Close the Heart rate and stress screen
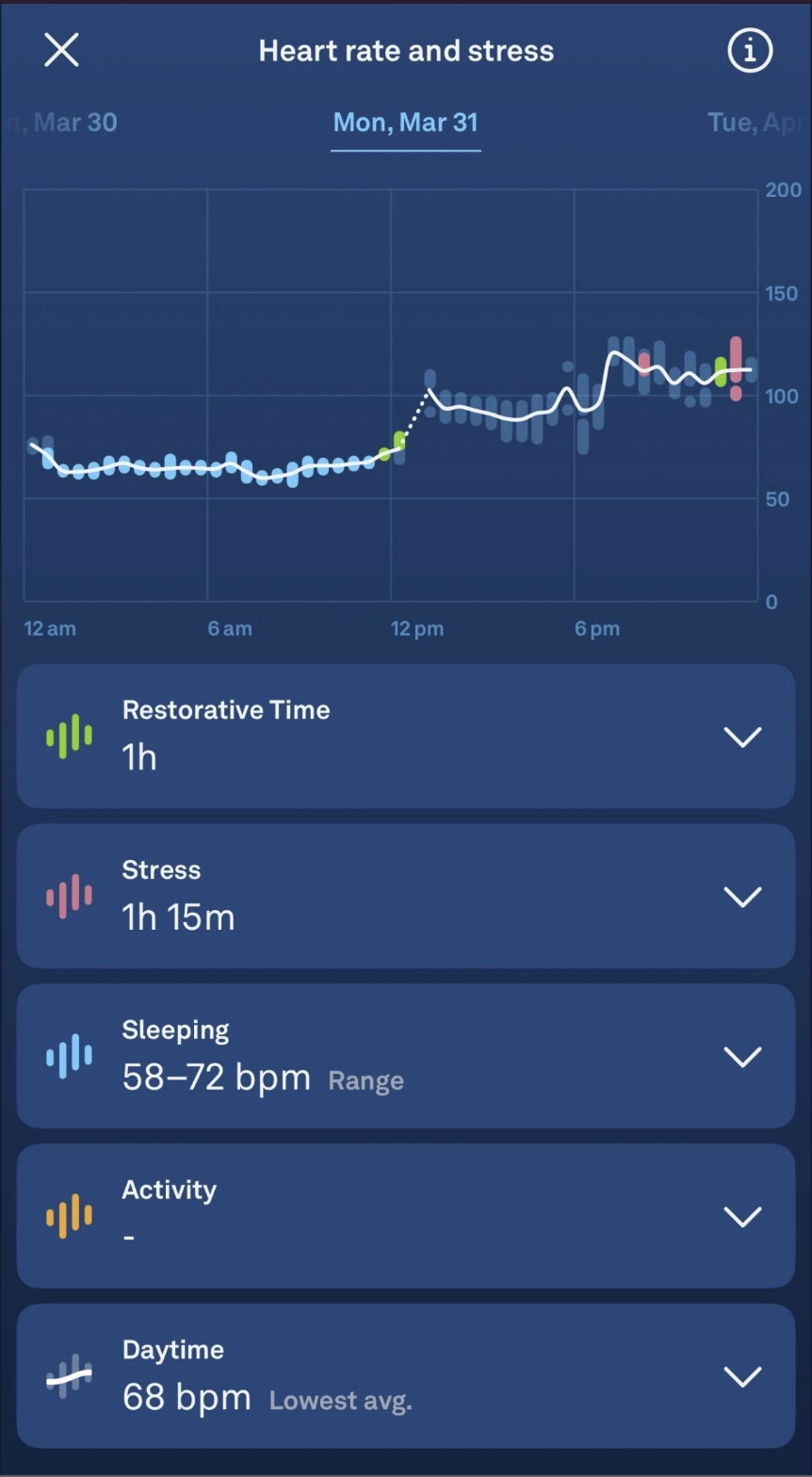This screenshot has width=812, height=1477. pyautogui.click(x=61, y=50)
